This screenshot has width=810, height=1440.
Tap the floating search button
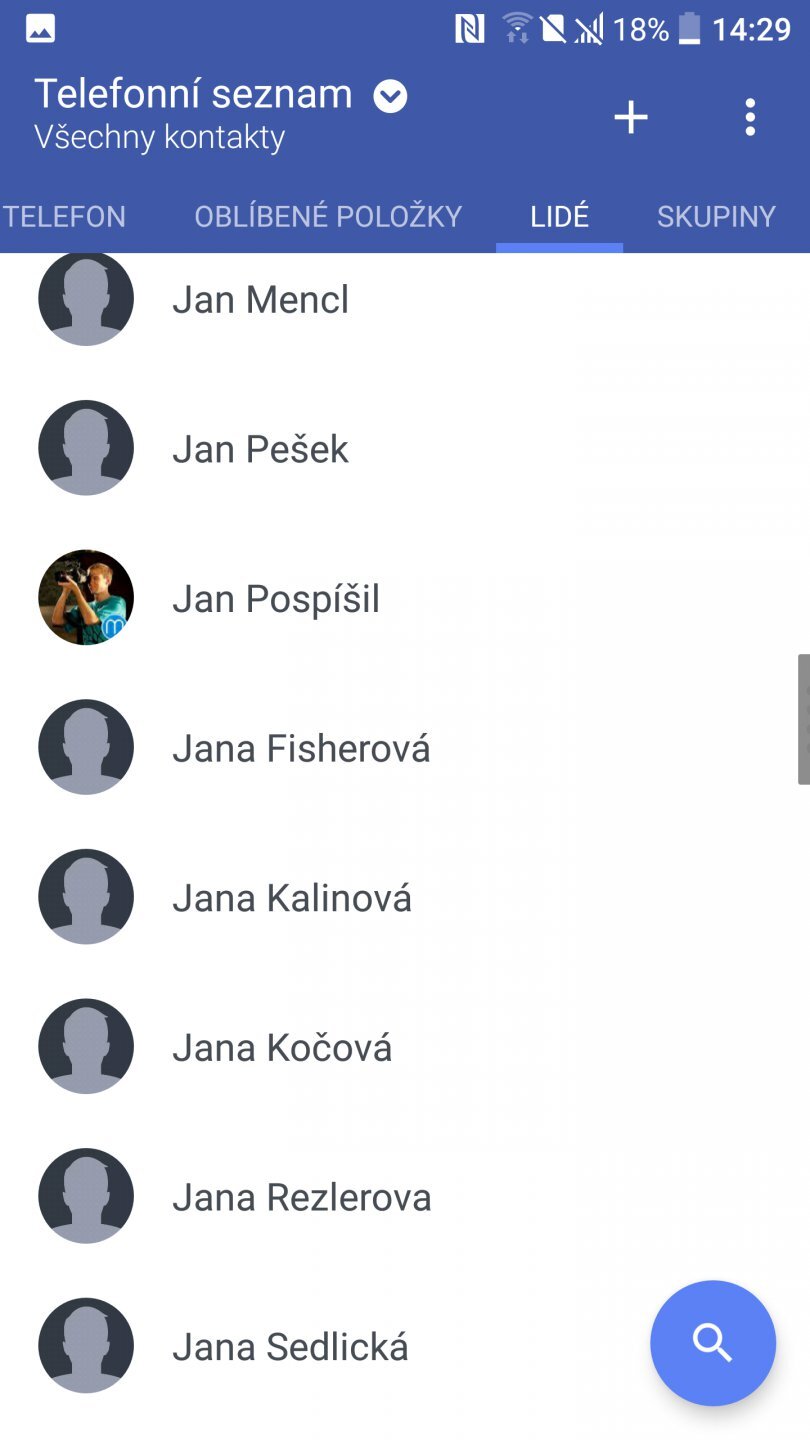(x=712, y=1343)
